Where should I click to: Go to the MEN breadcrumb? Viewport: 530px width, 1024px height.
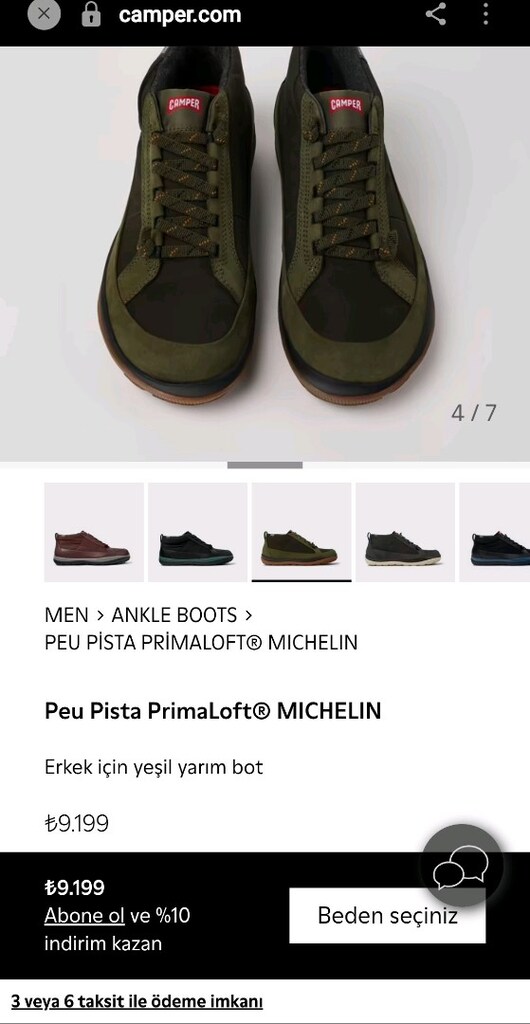(66, 615)
